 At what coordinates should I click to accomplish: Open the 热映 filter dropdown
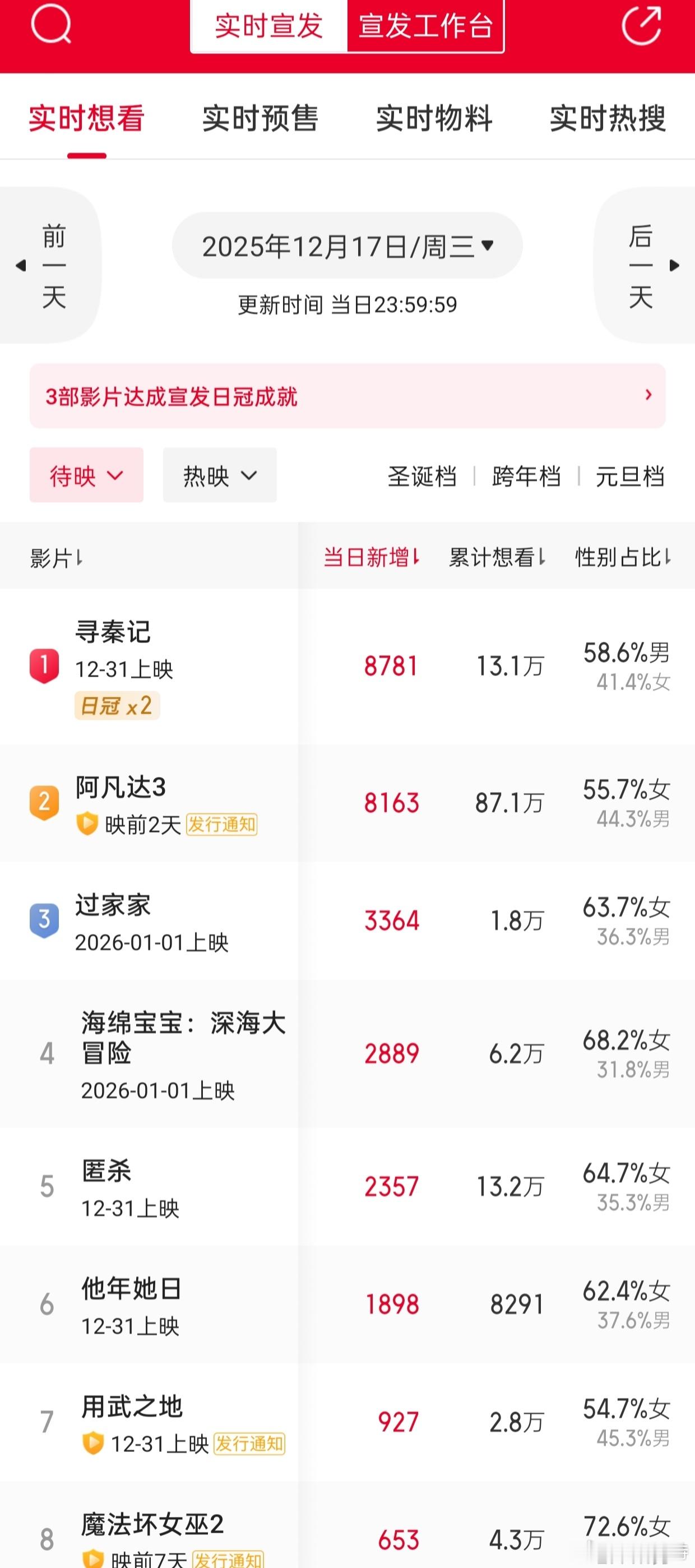(219, 476)
